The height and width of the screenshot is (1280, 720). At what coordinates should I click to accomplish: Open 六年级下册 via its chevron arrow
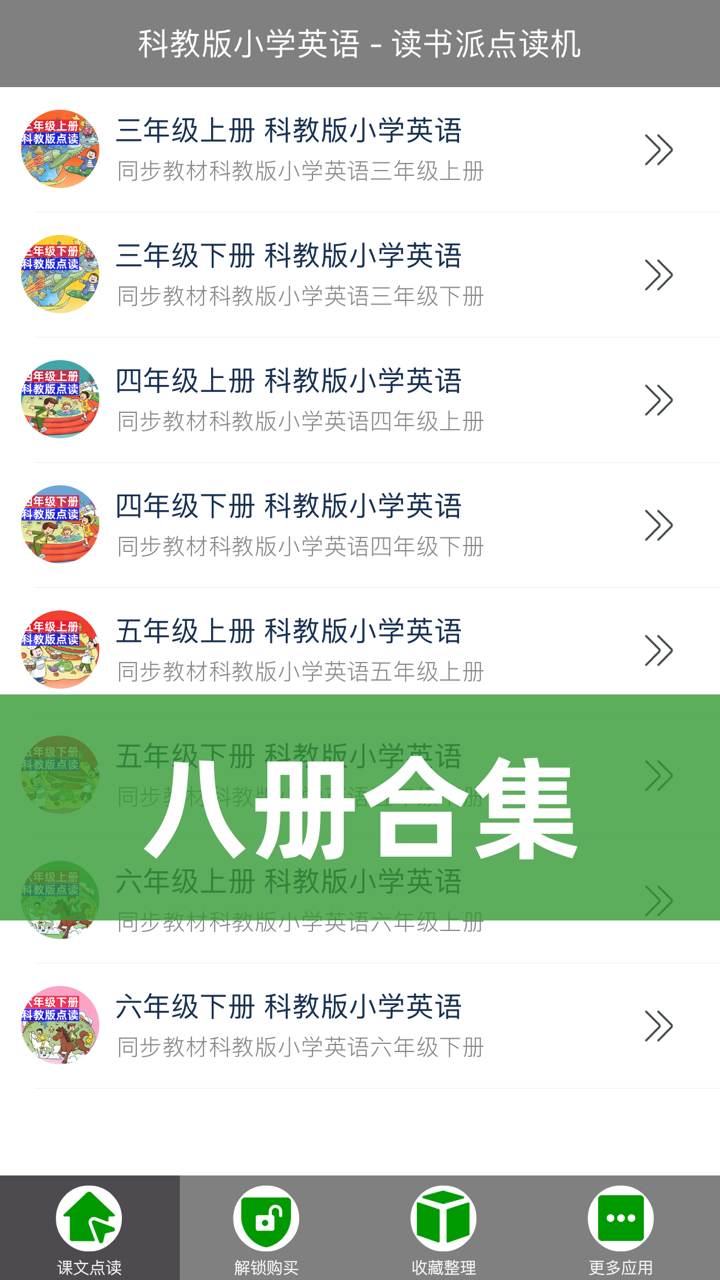658,1024
